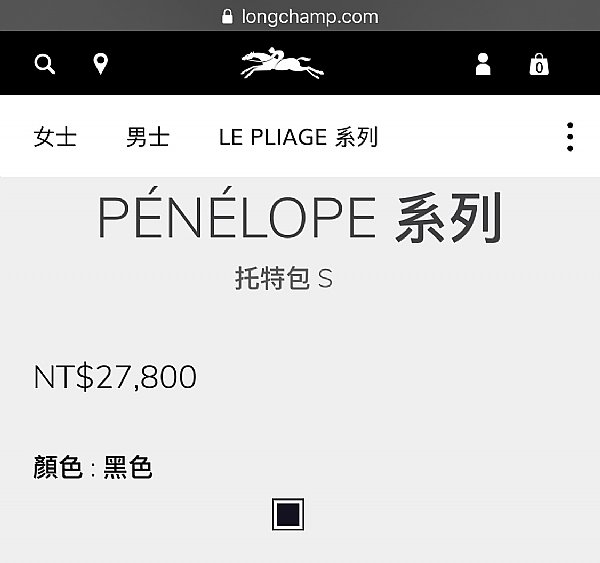Tap the Longchamp logo to go home
Image resolution: width=600 pixels, height=563 pixels.
tap(282, 63)
